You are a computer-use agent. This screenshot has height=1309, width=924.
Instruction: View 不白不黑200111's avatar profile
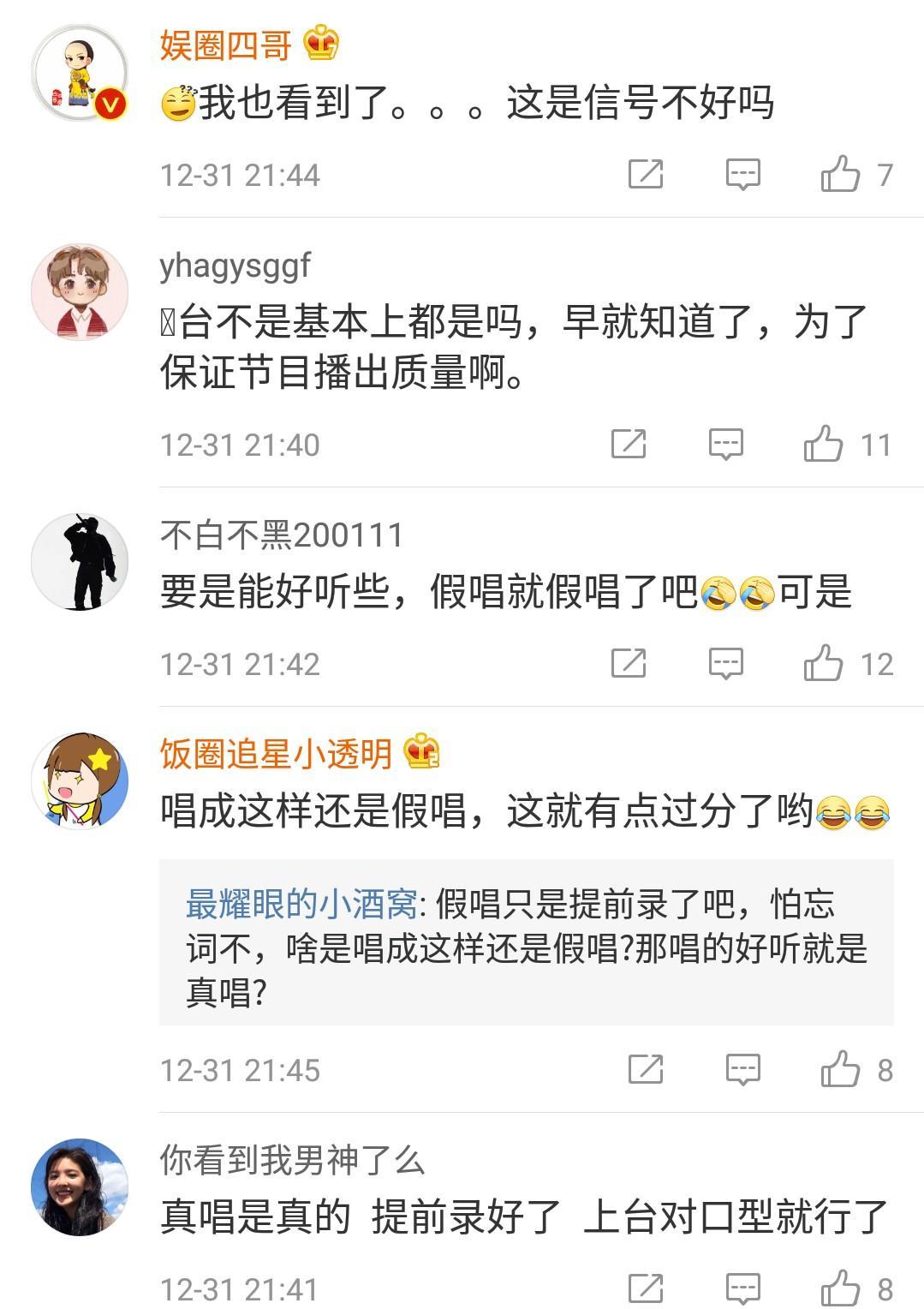click(80, 562)
